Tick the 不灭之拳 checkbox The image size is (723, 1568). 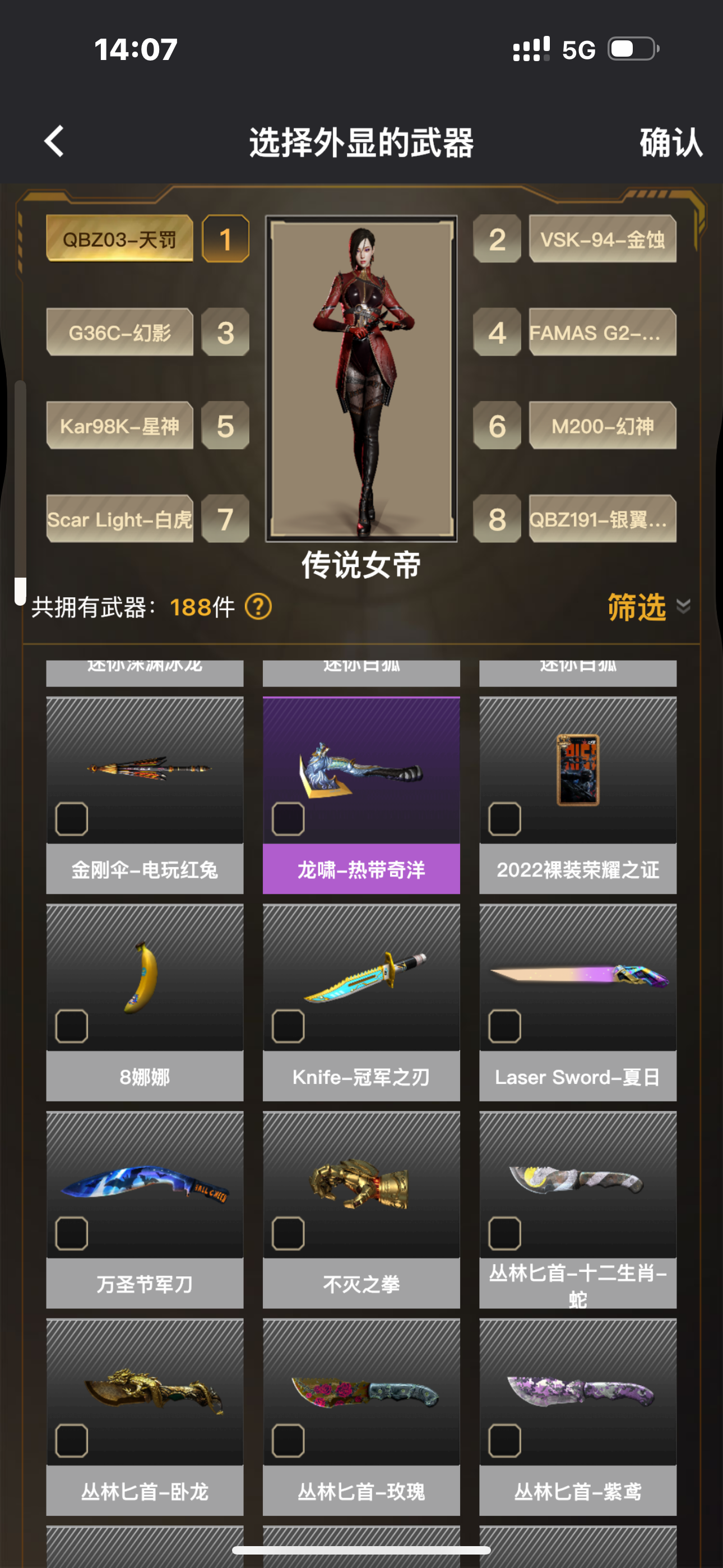click(x=289, y=1233)
